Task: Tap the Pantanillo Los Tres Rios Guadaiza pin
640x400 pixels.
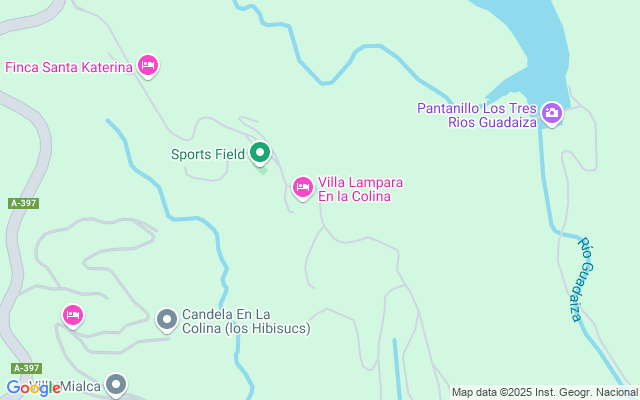Action: tap(552, 113)
